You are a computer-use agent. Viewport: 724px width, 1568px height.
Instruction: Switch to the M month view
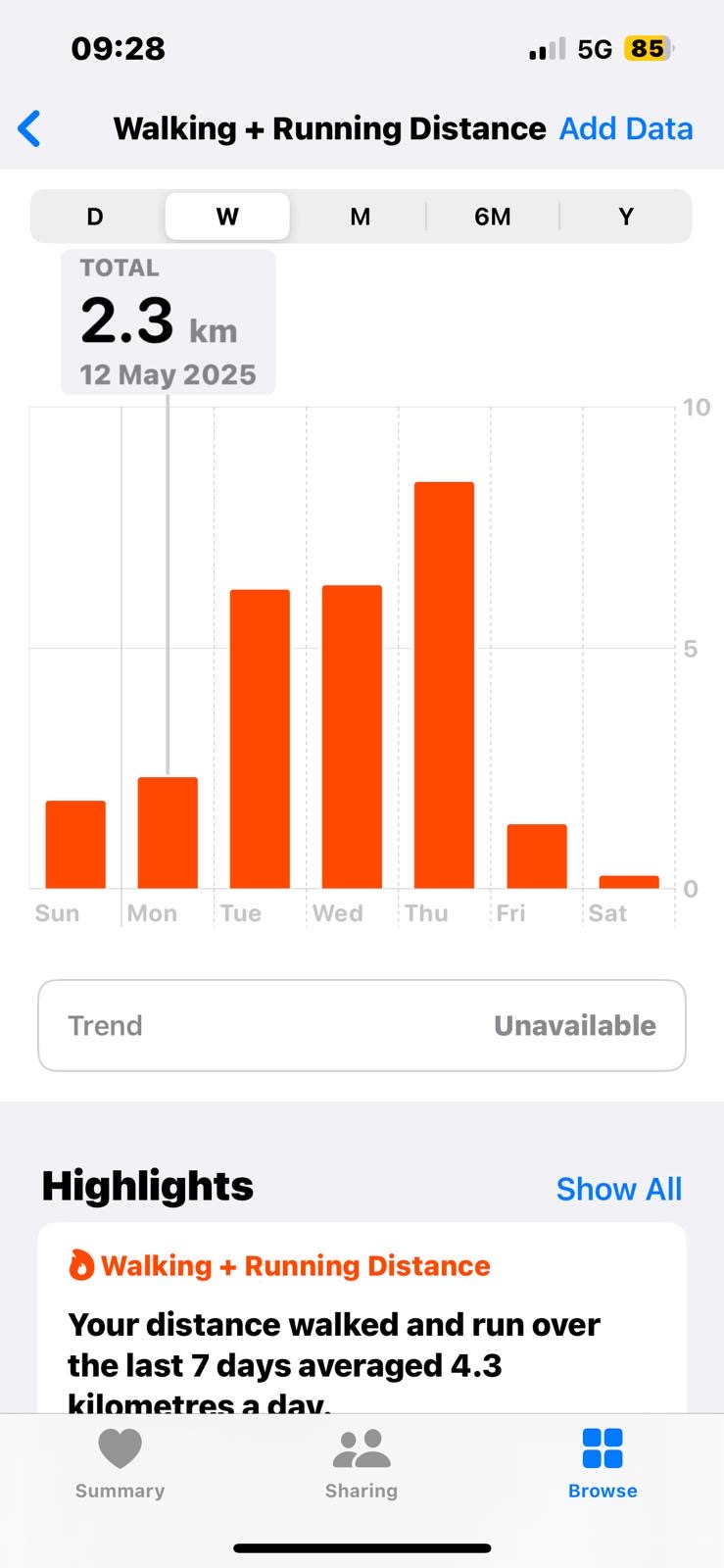(361, 217)
